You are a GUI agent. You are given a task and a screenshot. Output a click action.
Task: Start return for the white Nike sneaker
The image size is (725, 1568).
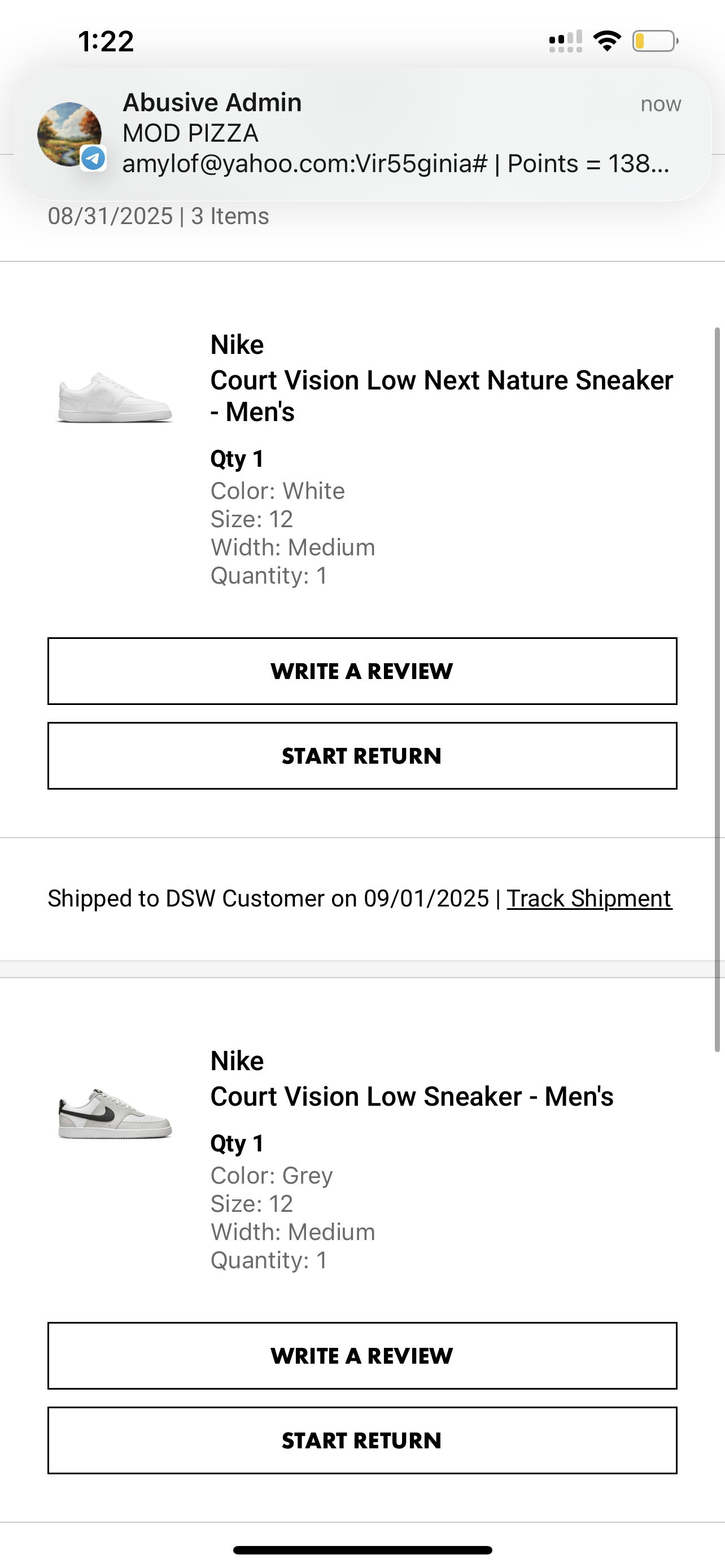coord(362,755)
